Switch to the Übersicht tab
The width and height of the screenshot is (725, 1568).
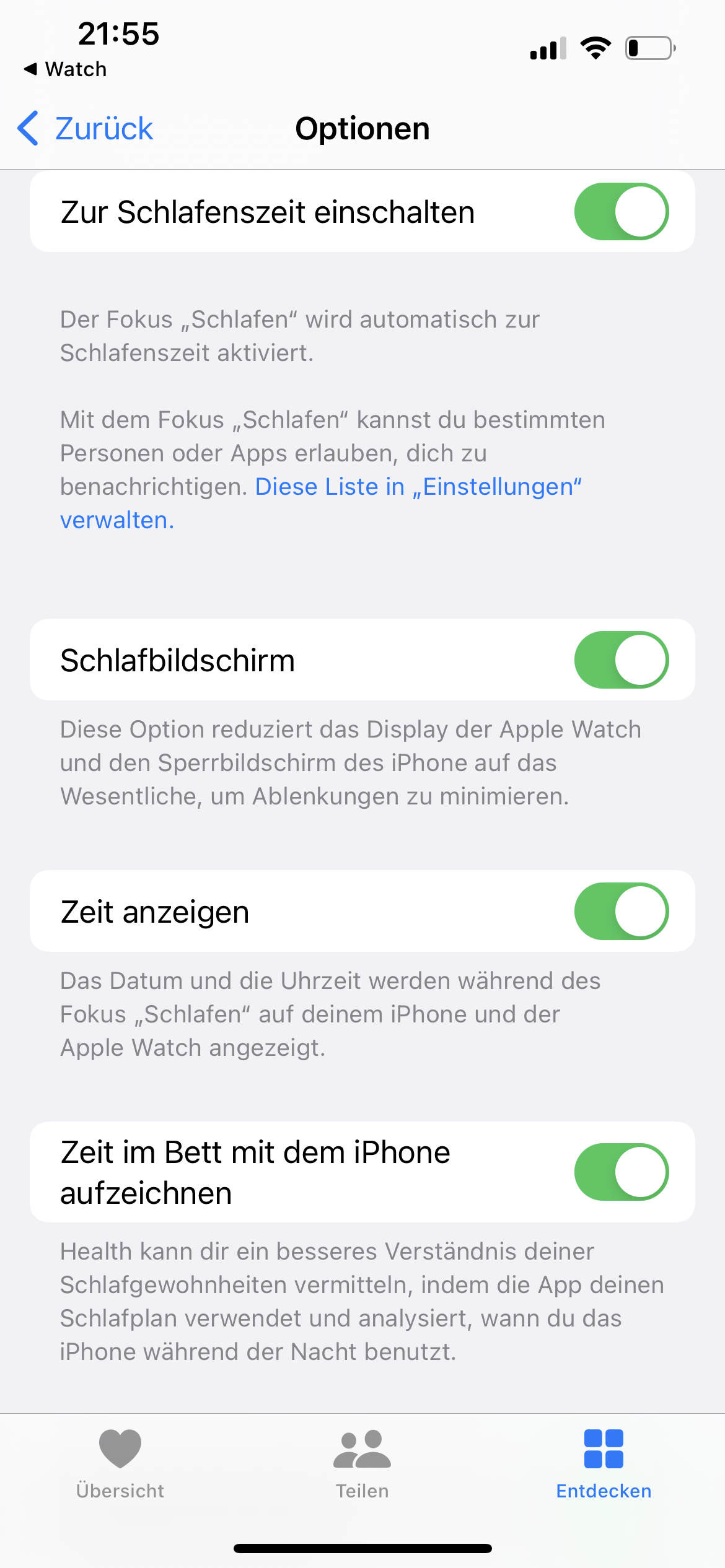pos(120,1464)
